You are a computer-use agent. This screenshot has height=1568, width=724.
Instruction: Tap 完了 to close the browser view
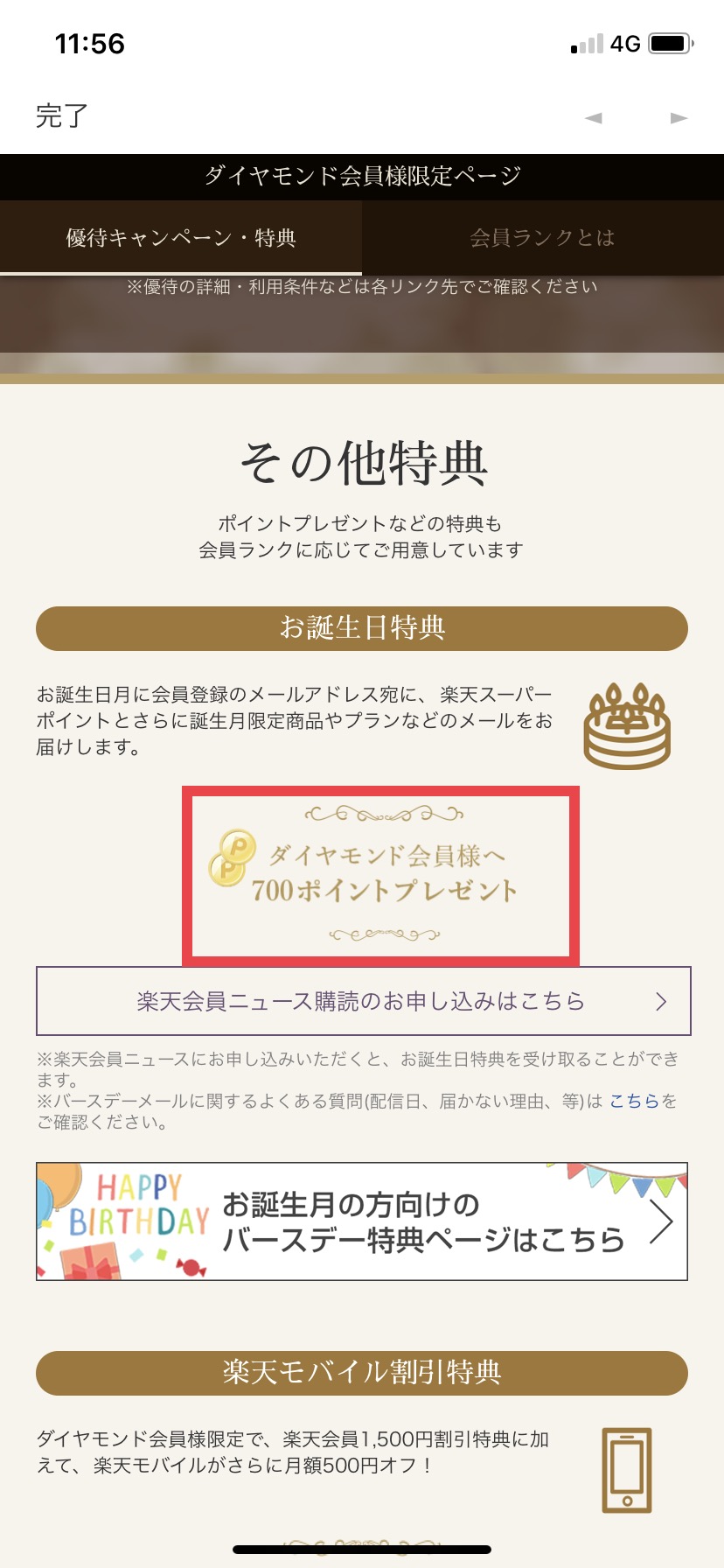pyautogui.click(x=61, y=116)
